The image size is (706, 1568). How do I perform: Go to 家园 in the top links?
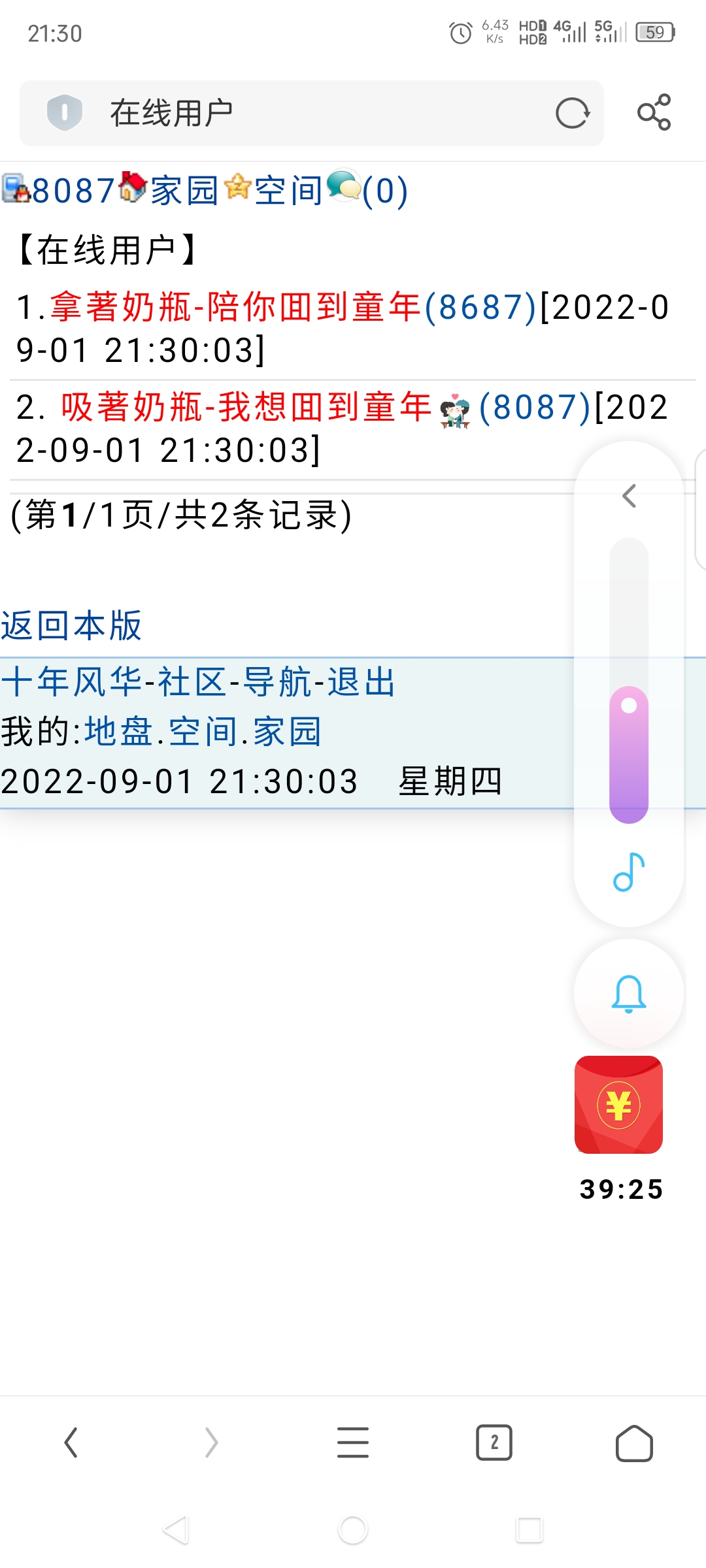pyautogui.click(x=184, y=191)
